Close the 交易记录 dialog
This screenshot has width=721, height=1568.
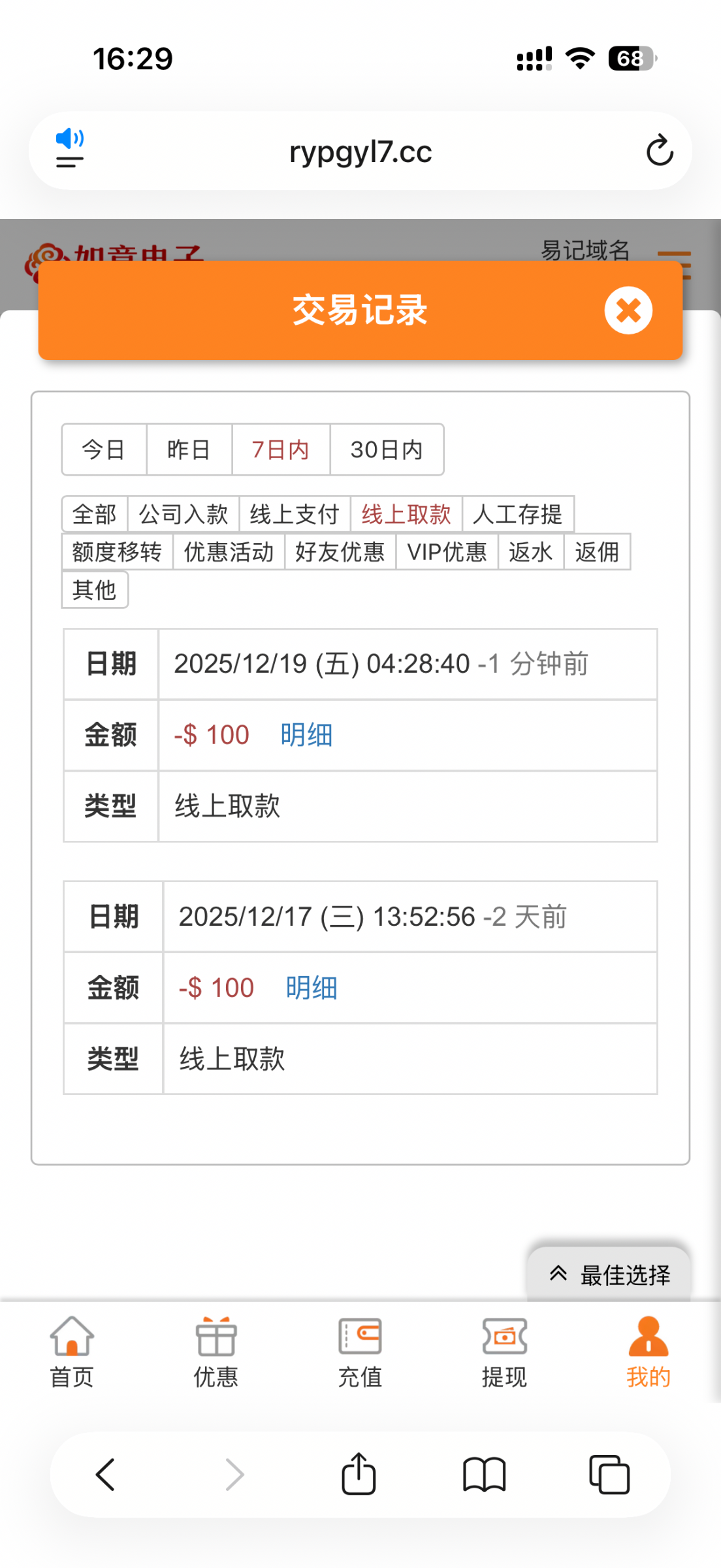click(628, 310)
